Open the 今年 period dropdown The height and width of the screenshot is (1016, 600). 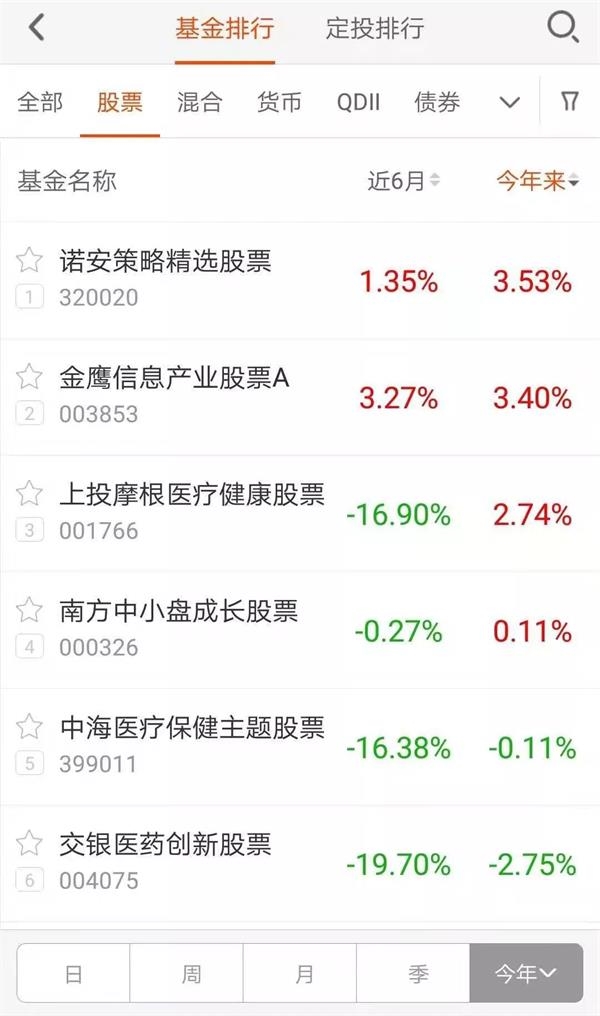[526, 973]
